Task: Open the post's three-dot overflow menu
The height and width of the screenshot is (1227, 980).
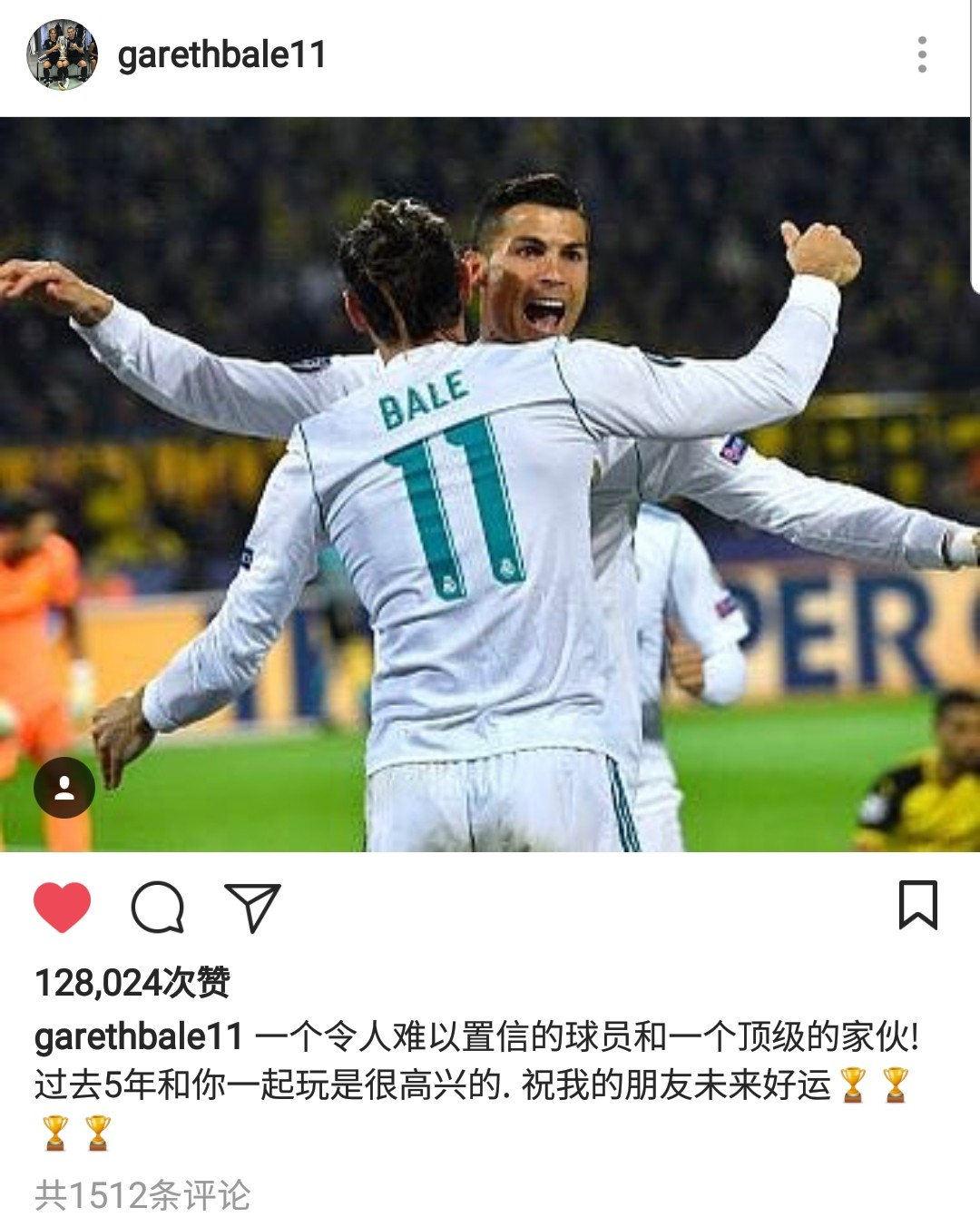Action: pyautogui.click(x=922, y=55)
